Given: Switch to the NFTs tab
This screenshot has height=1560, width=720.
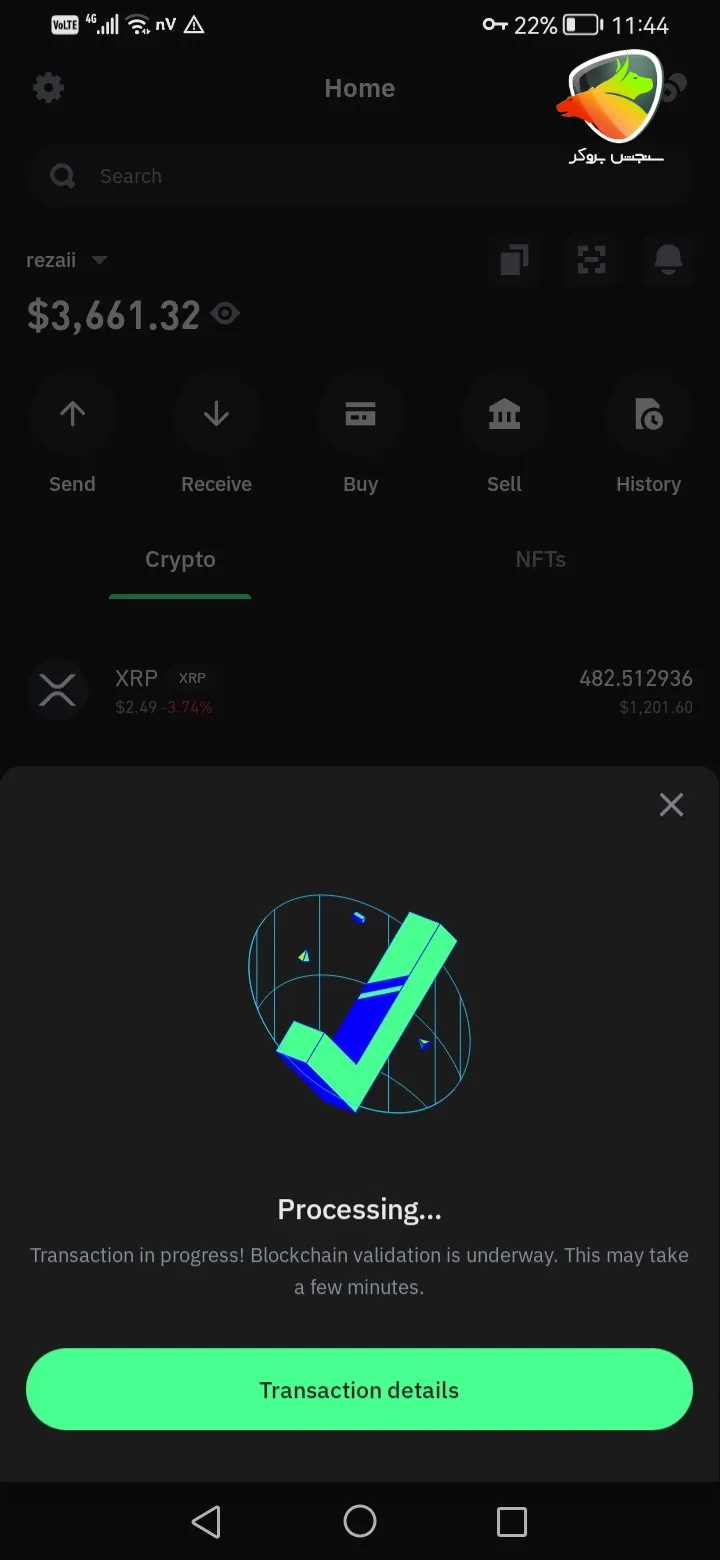Looking at the screenshot, I should point(540,559).
